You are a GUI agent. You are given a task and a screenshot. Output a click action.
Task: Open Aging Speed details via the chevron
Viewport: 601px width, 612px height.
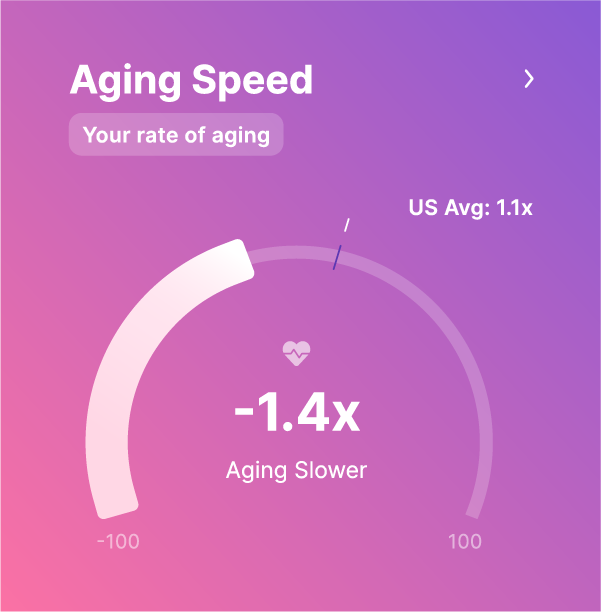click(529, 79)
